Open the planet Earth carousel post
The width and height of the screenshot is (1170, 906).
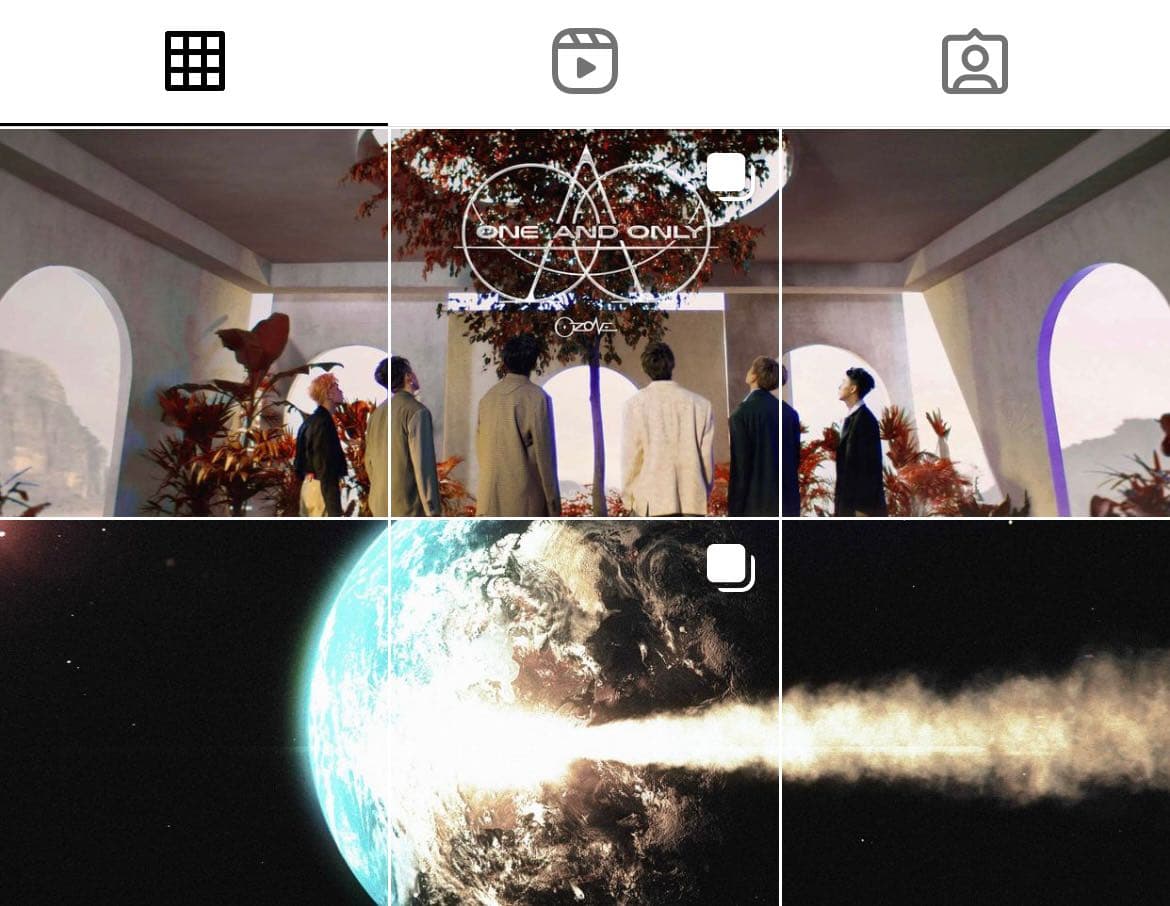(x=584, y=713)
